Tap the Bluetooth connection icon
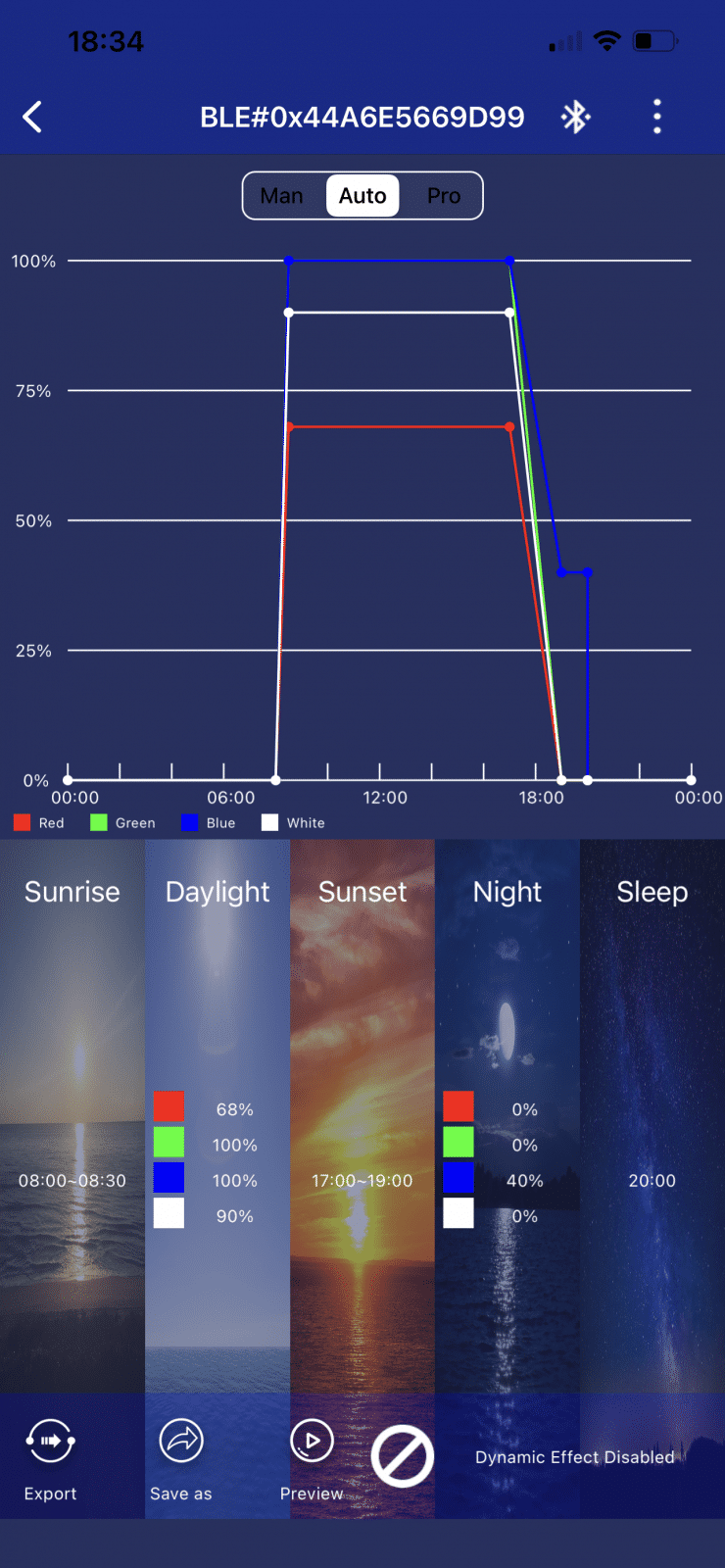This screenshot has width=725, height=1568. pos(575,118)
